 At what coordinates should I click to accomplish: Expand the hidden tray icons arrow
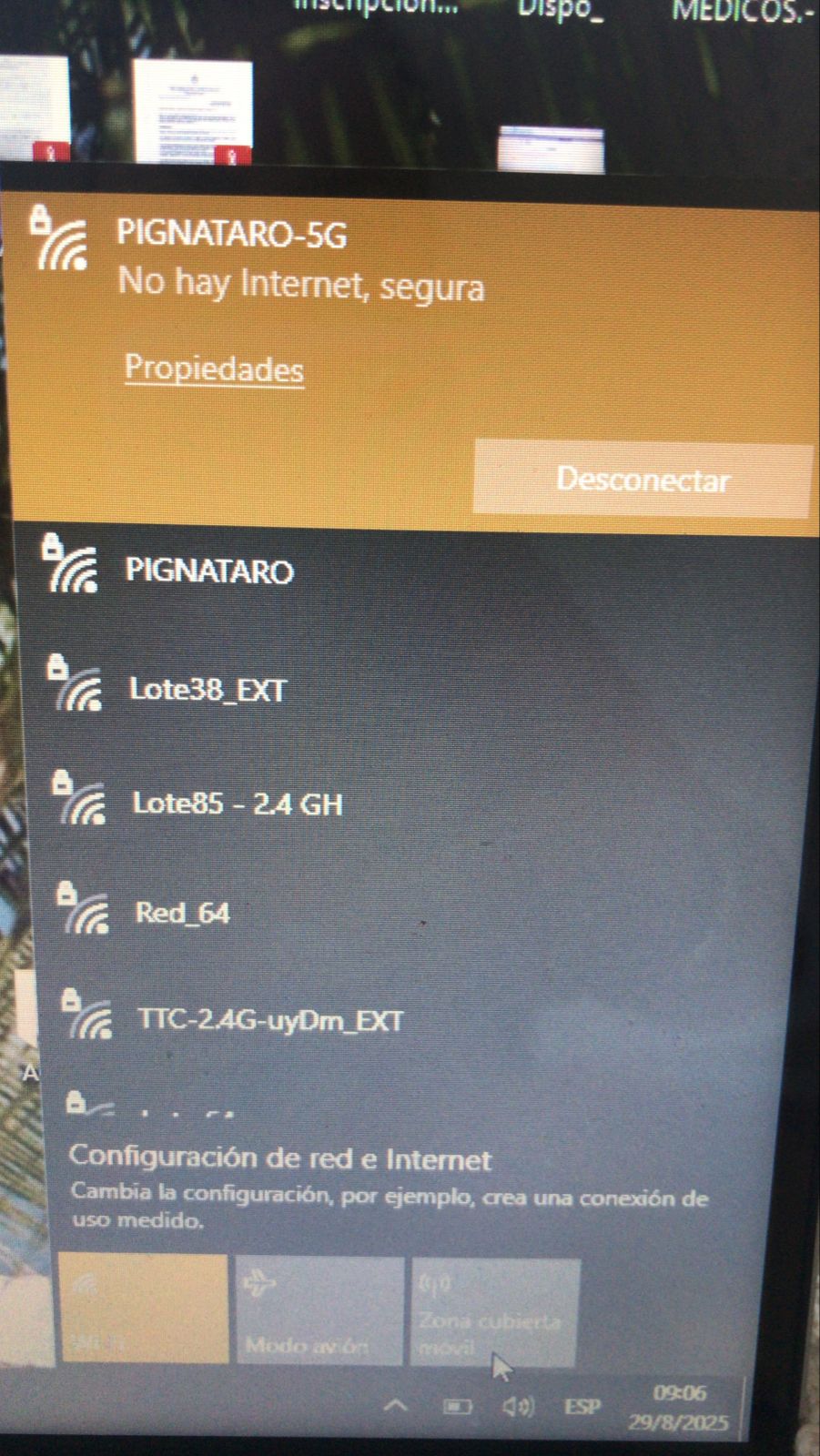(x=395, y=1406)
